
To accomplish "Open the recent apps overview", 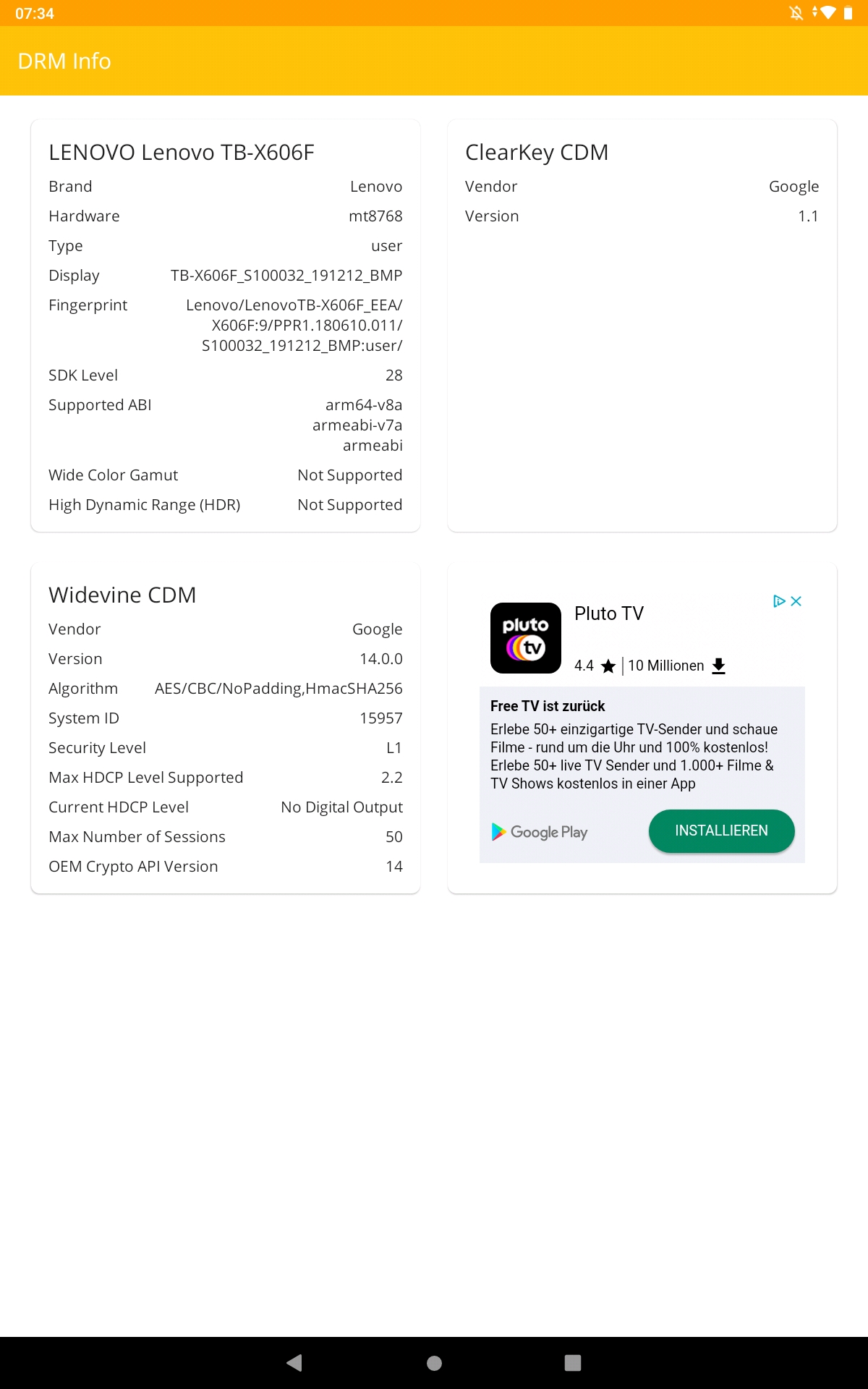I will click(x=573, y=1363).
